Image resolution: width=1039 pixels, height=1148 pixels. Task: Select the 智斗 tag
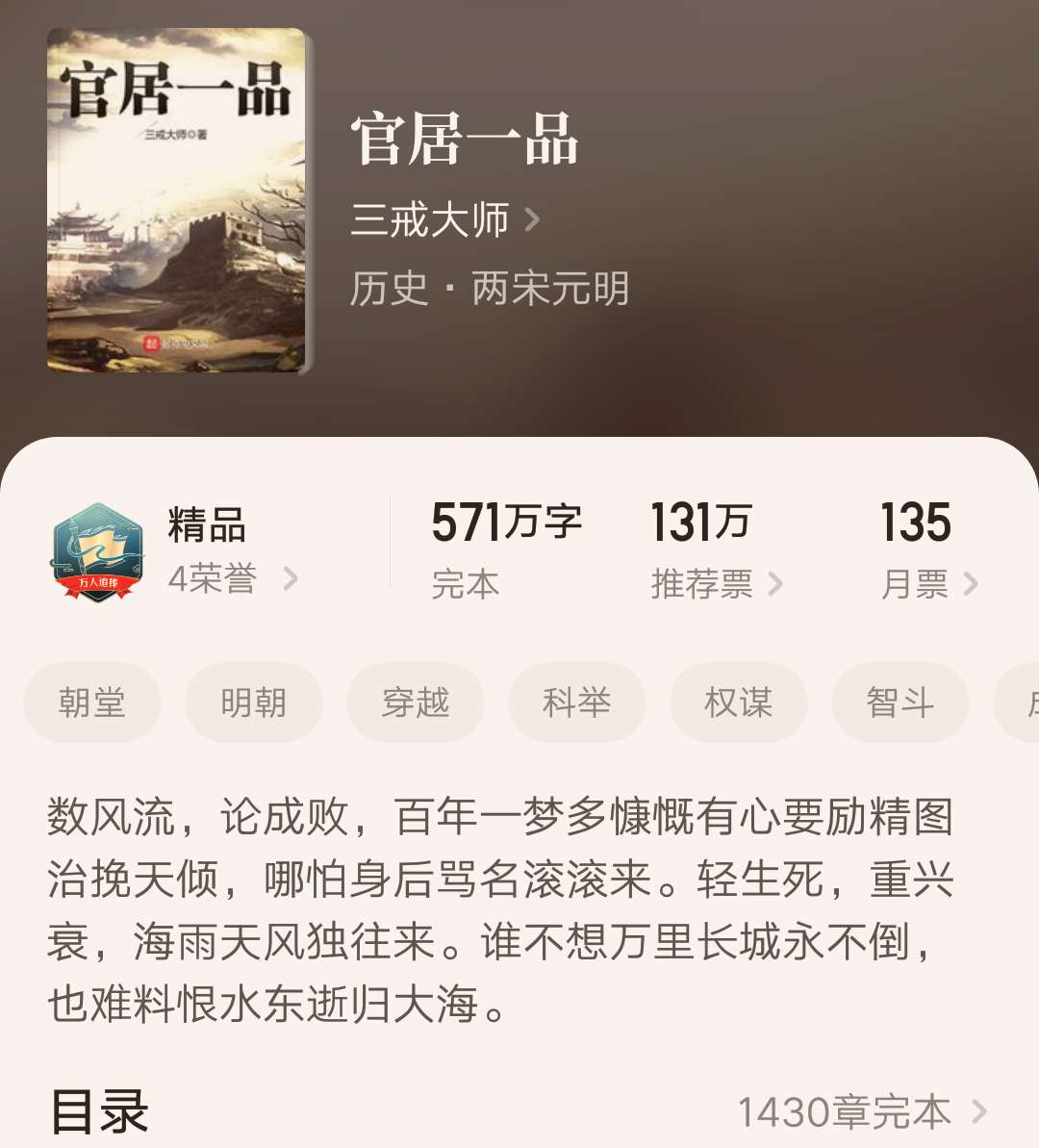[900, 702]
